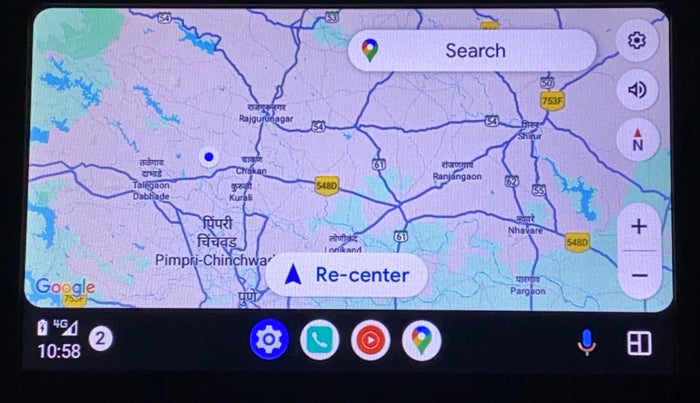This screenshot has width=700, height=403.
Task: Re-center the map on current location
Action: tap(346, 274)
